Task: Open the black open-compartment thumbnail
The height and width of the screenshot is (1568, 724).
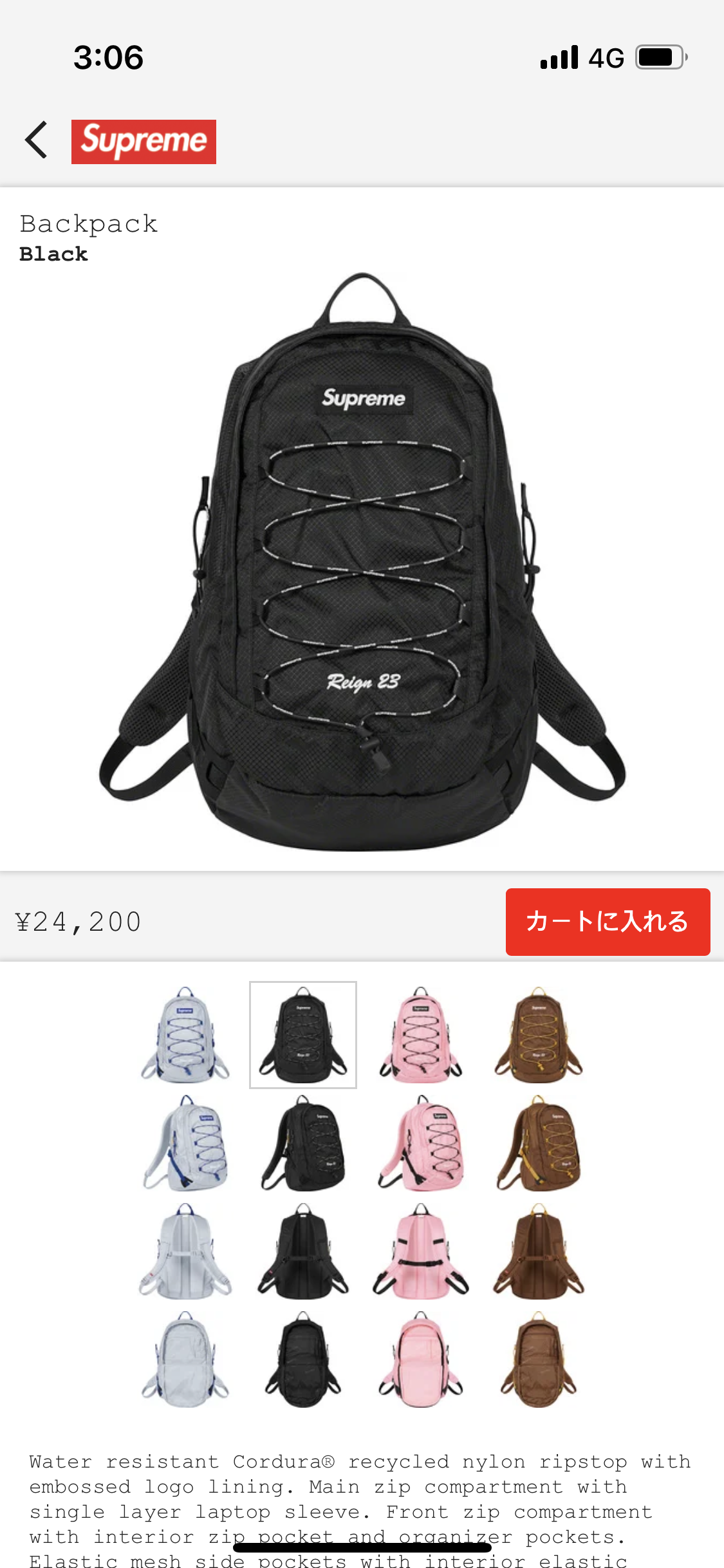Action: [x=303, y=1359]
